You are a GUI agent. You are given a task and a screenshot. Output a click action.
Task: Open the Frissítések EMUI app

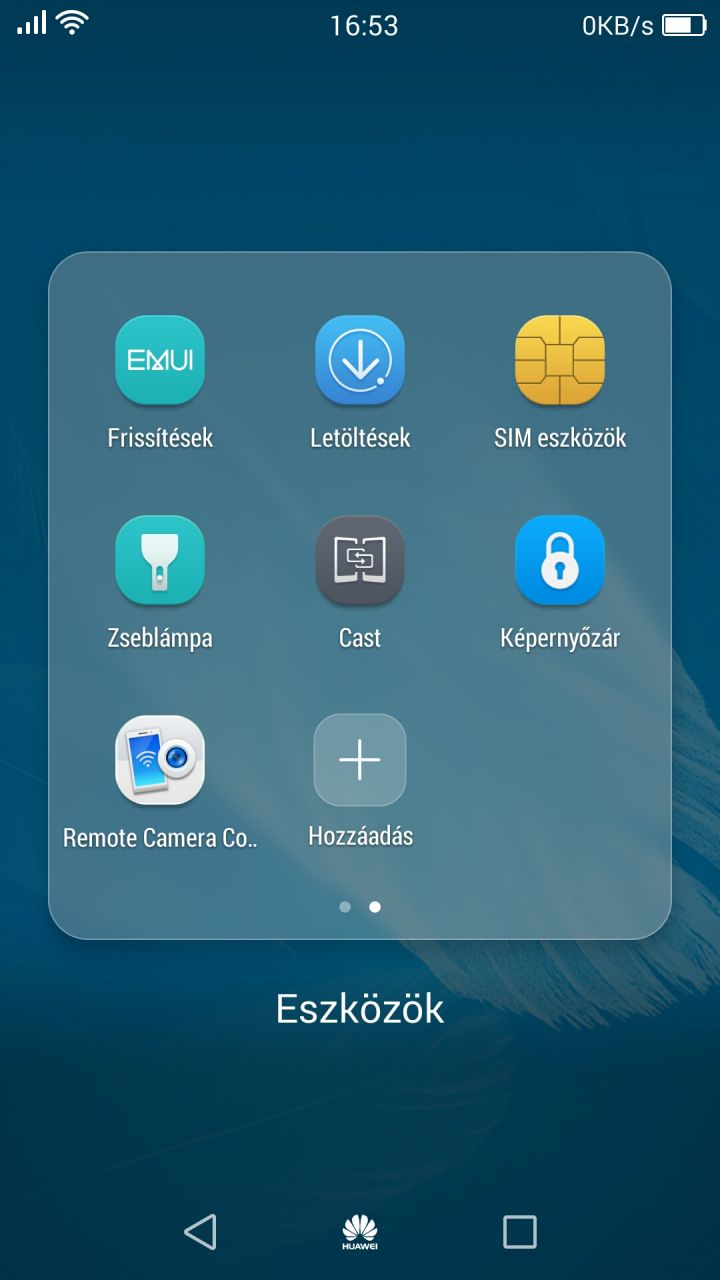(160, 360)
